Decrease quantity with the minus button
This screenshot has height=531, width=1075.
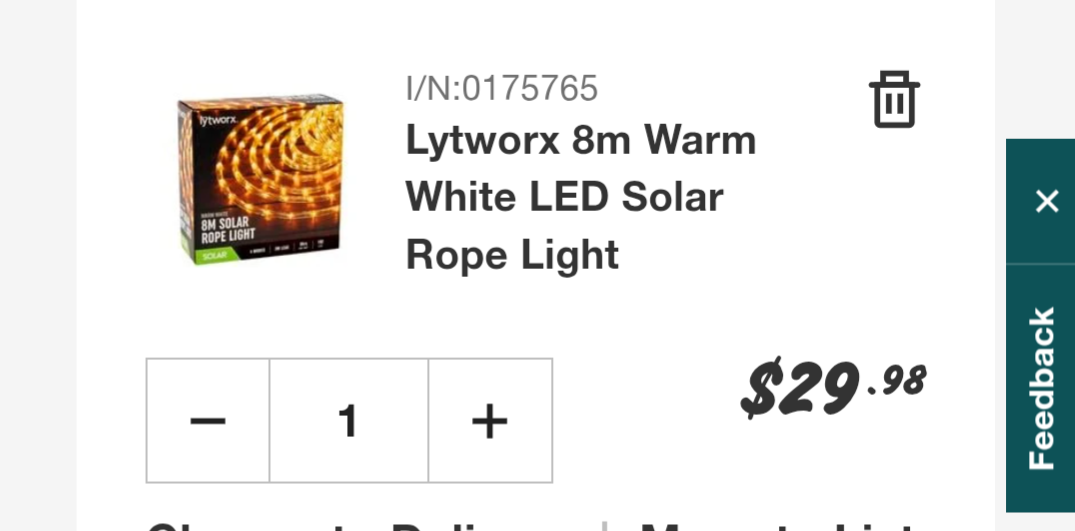[208, 420]
